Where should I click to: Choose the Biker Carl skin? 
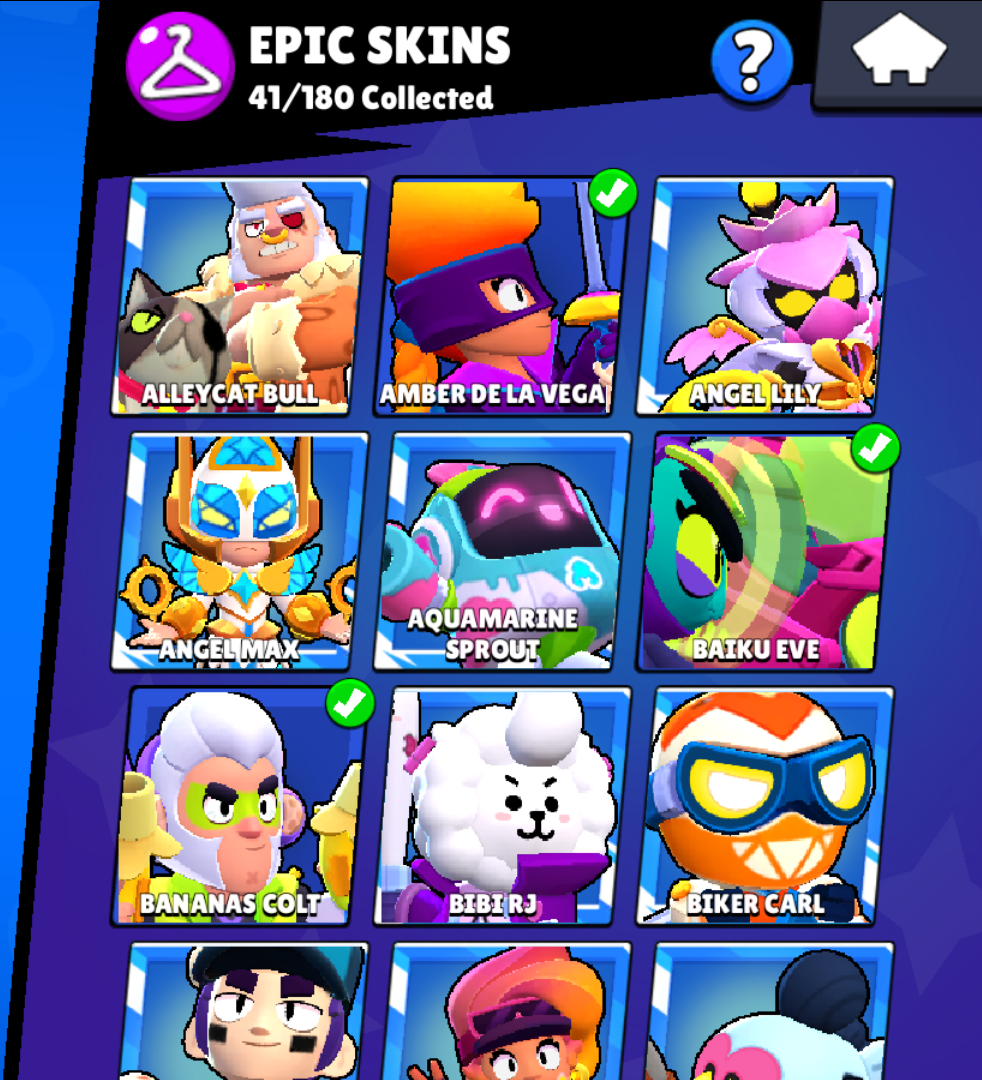[x=766, y=805]
